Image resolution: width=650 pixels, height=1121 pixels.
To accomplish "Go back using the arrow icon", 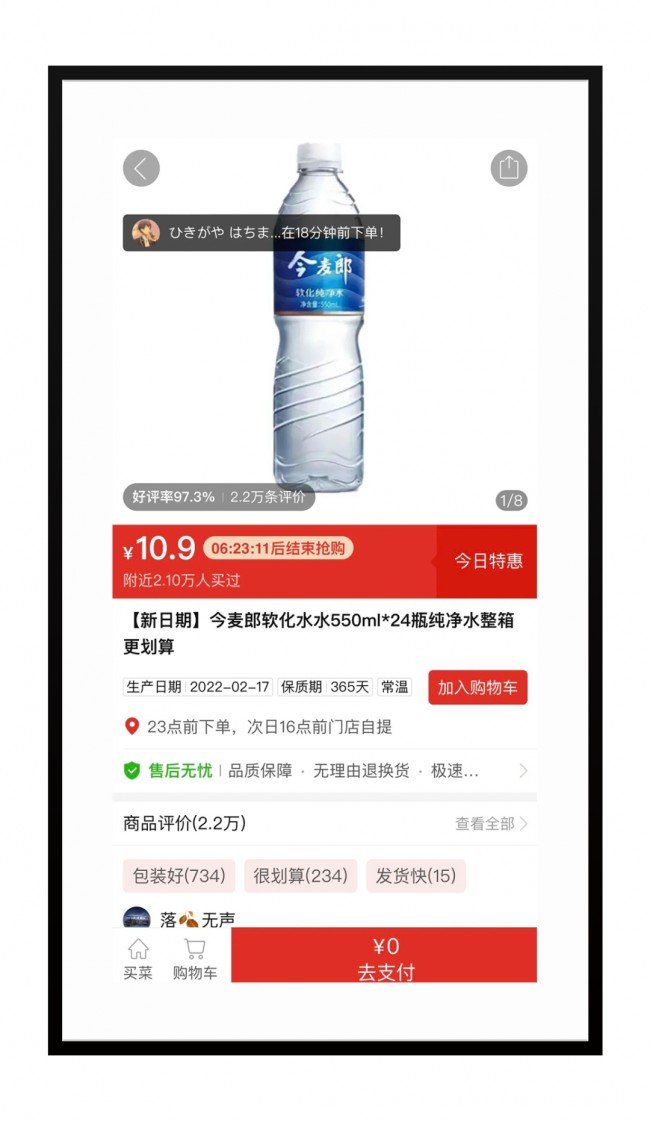I will [141, 169].
